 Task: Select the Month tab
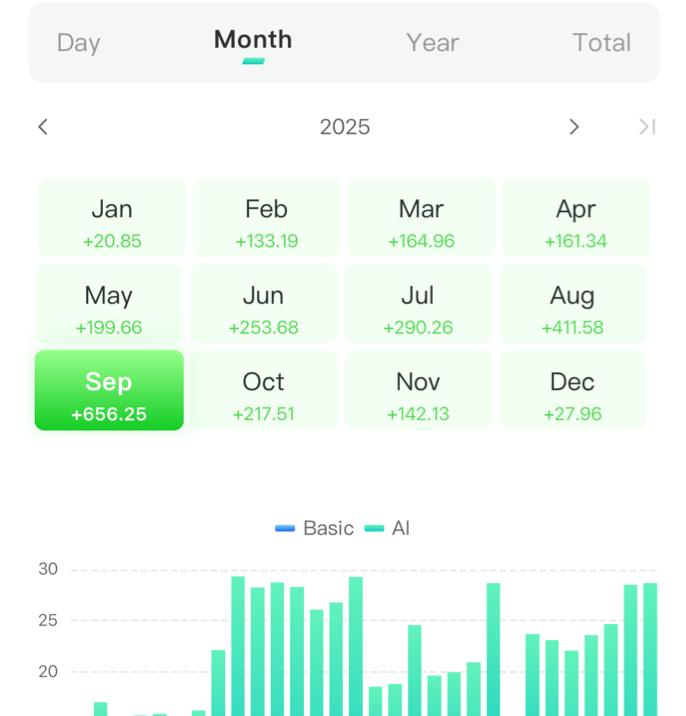(253, 41)
